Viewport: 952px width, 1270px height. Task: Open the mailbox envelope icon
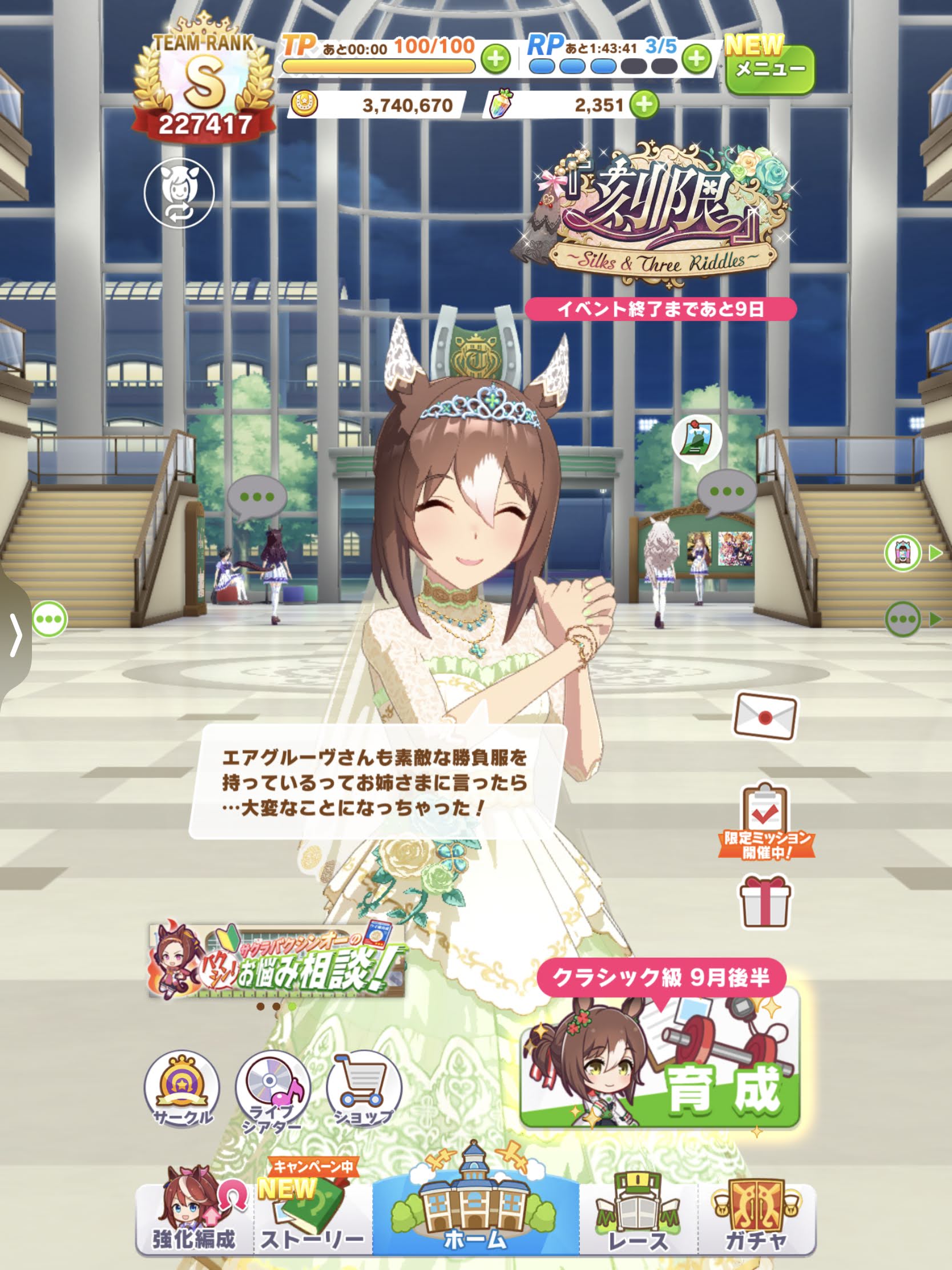click(766, 716)
